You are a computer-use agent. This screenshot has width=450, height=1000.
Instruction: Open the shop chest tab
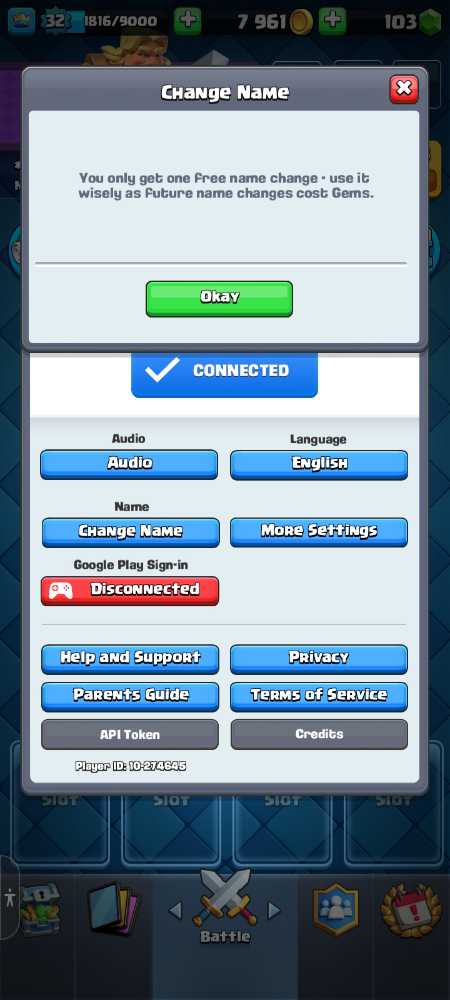pos(40,910)
